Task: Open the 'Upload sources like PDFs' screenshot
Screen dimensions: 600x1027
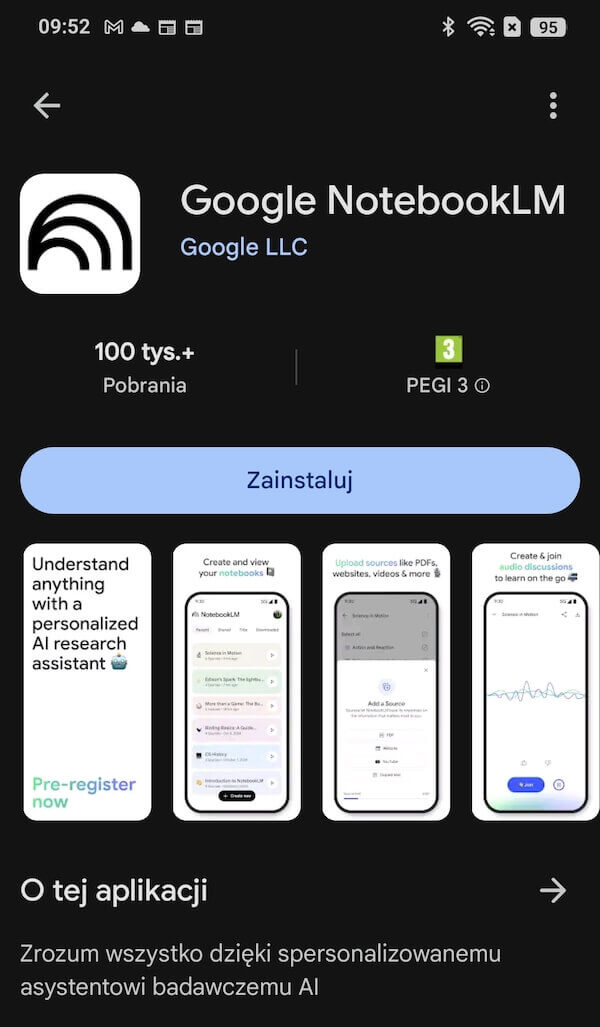Action: click(386, 681)
